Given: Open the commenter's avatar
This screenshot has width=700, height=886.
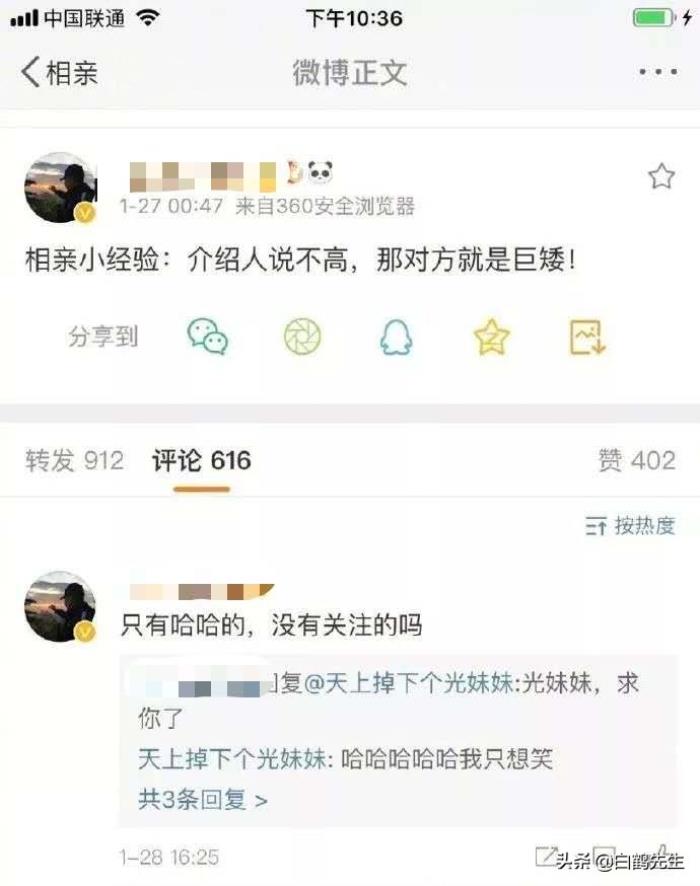Looking at the screenshot, I should point(60,607).
